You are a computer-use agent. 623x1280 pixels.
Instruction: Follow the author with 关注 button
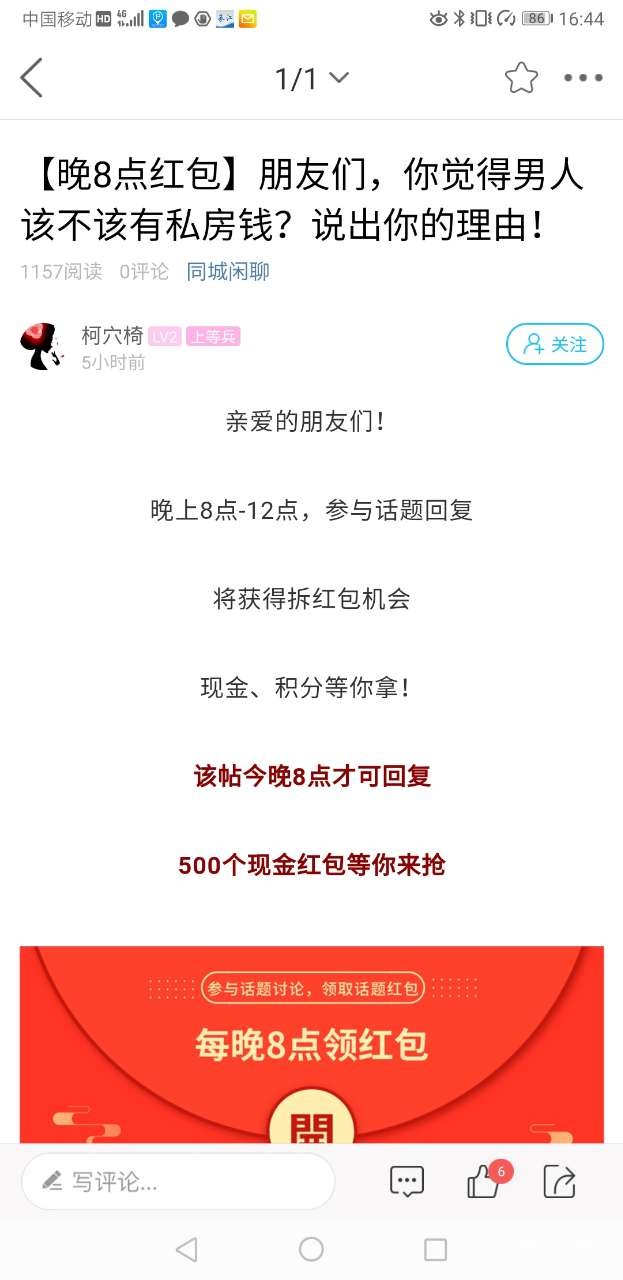(x=554, y=344)
